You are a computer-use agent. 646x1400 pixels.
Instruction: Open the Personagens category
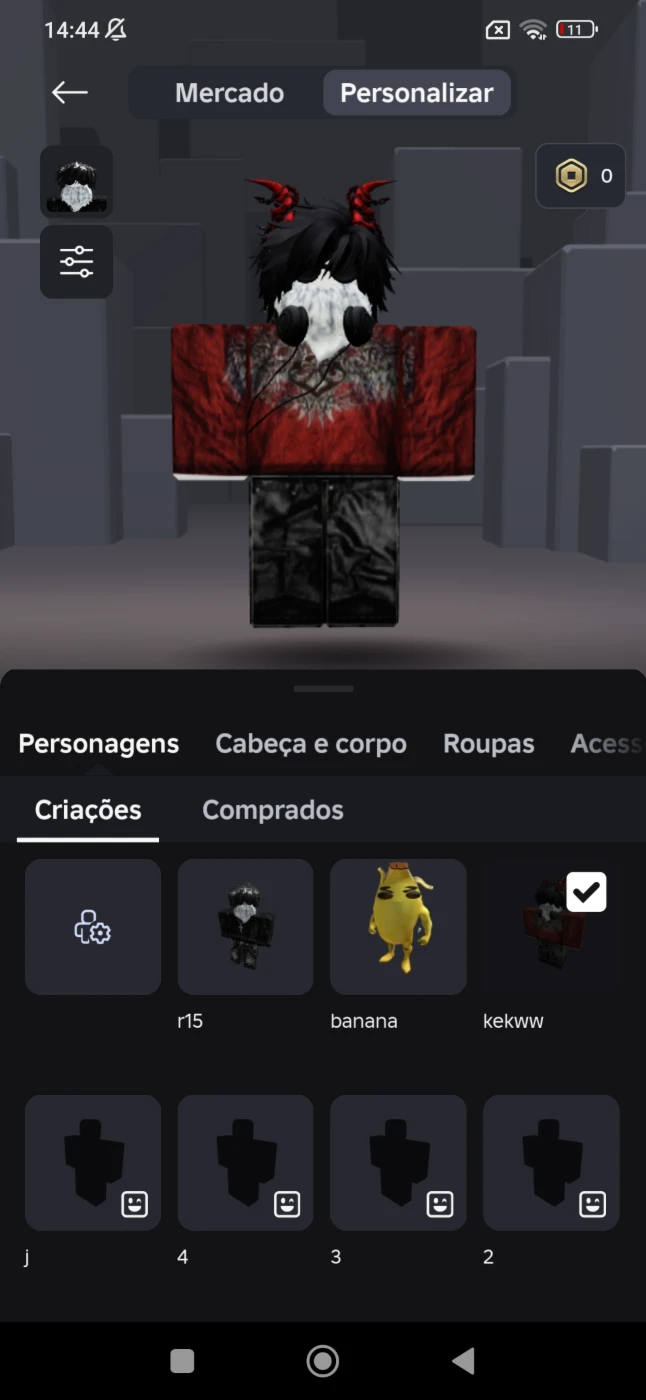(x=99, y=744)
